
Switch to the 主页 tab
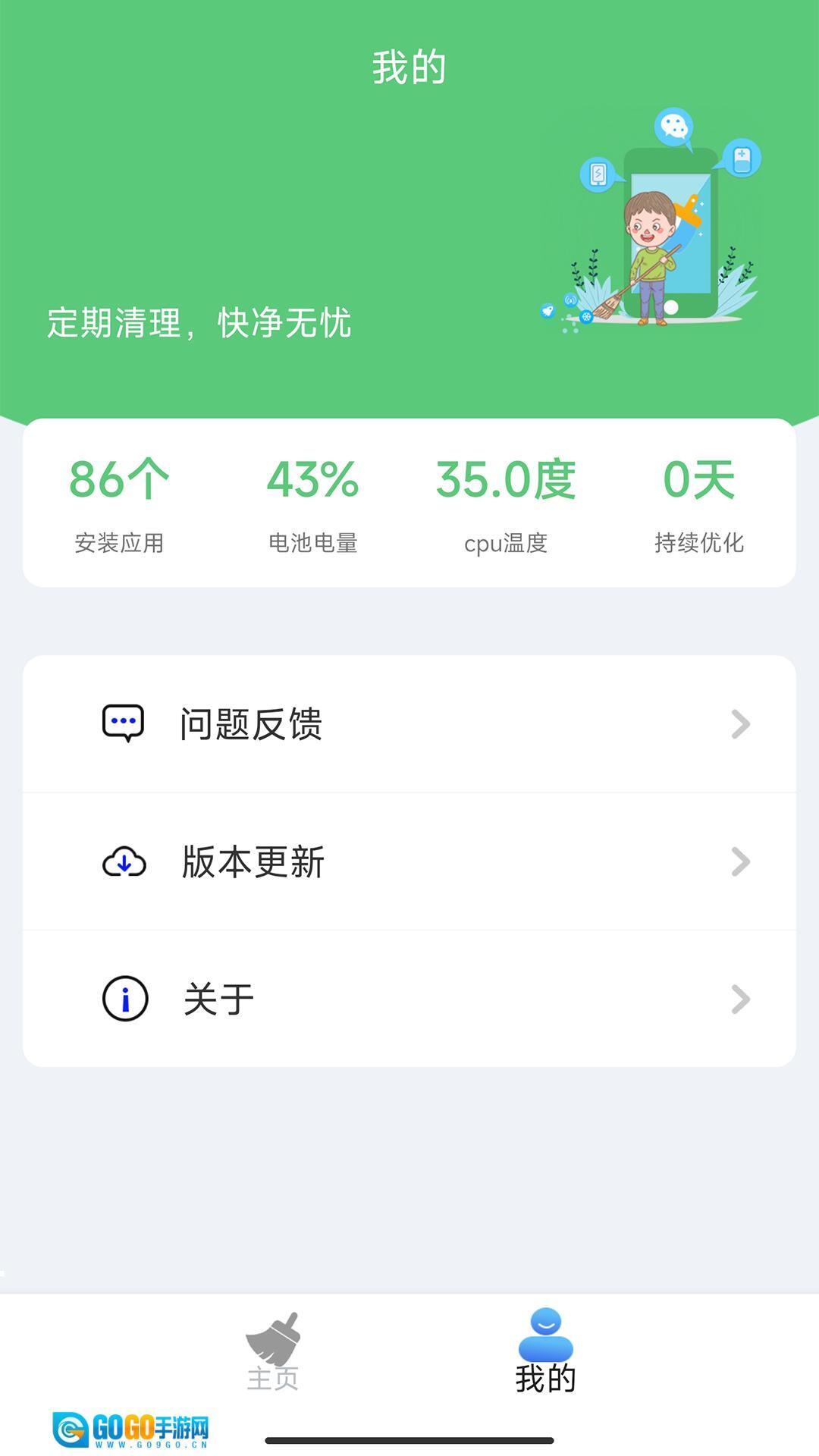coord(273,1354)
